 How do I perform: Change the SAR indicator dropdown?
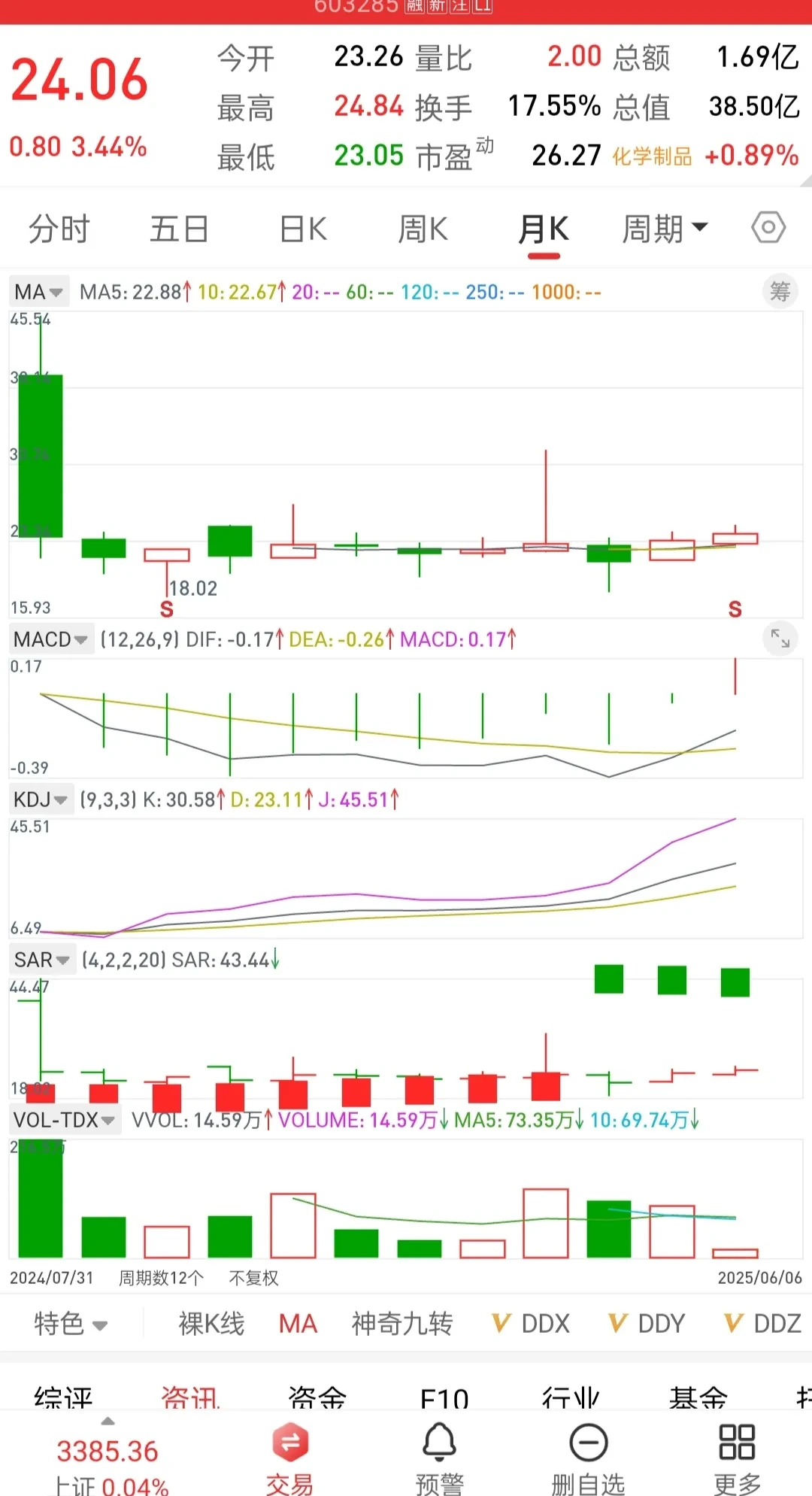(42, 960)
